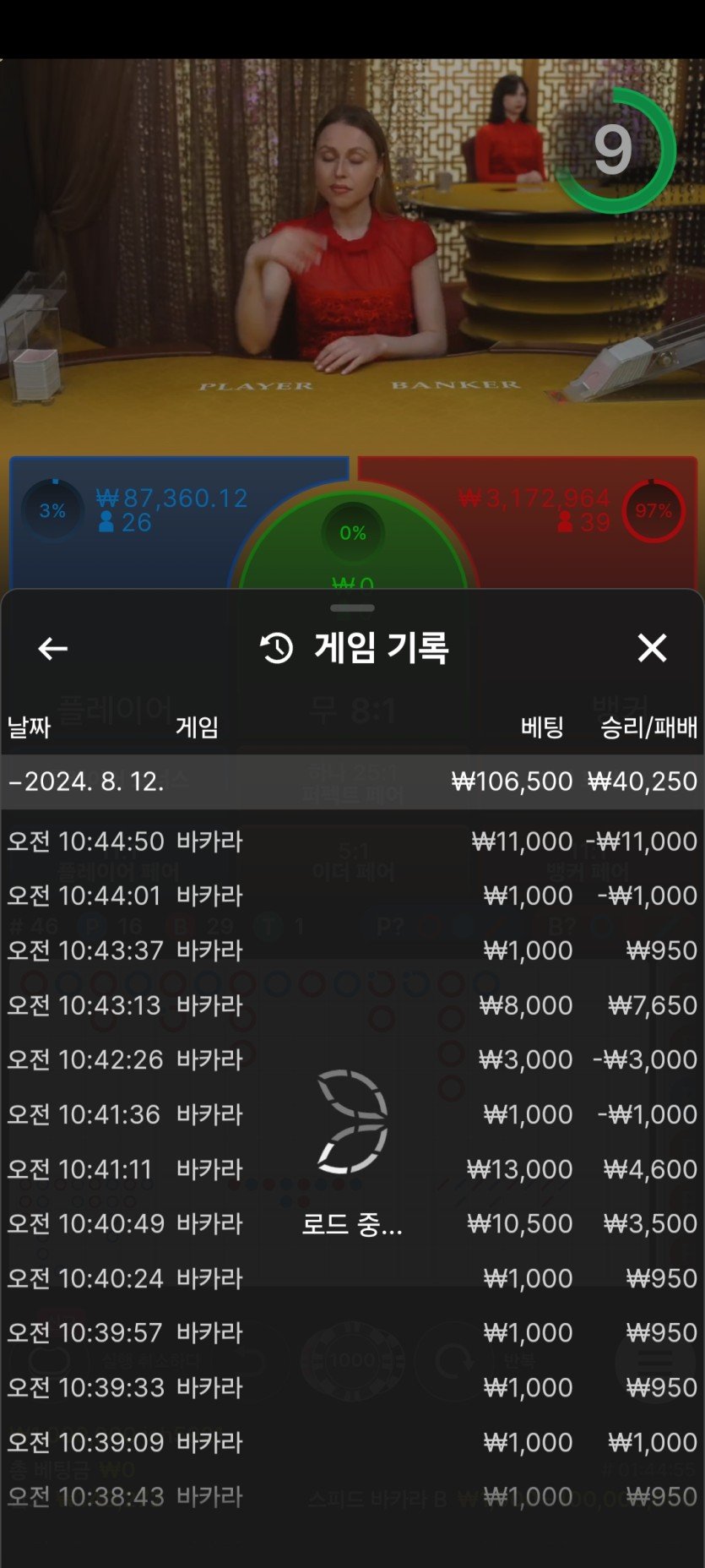Open the 오전 10:39:57 바카라 record
This screenshot has height=1568, width=705.
[x=352, y=1333]
